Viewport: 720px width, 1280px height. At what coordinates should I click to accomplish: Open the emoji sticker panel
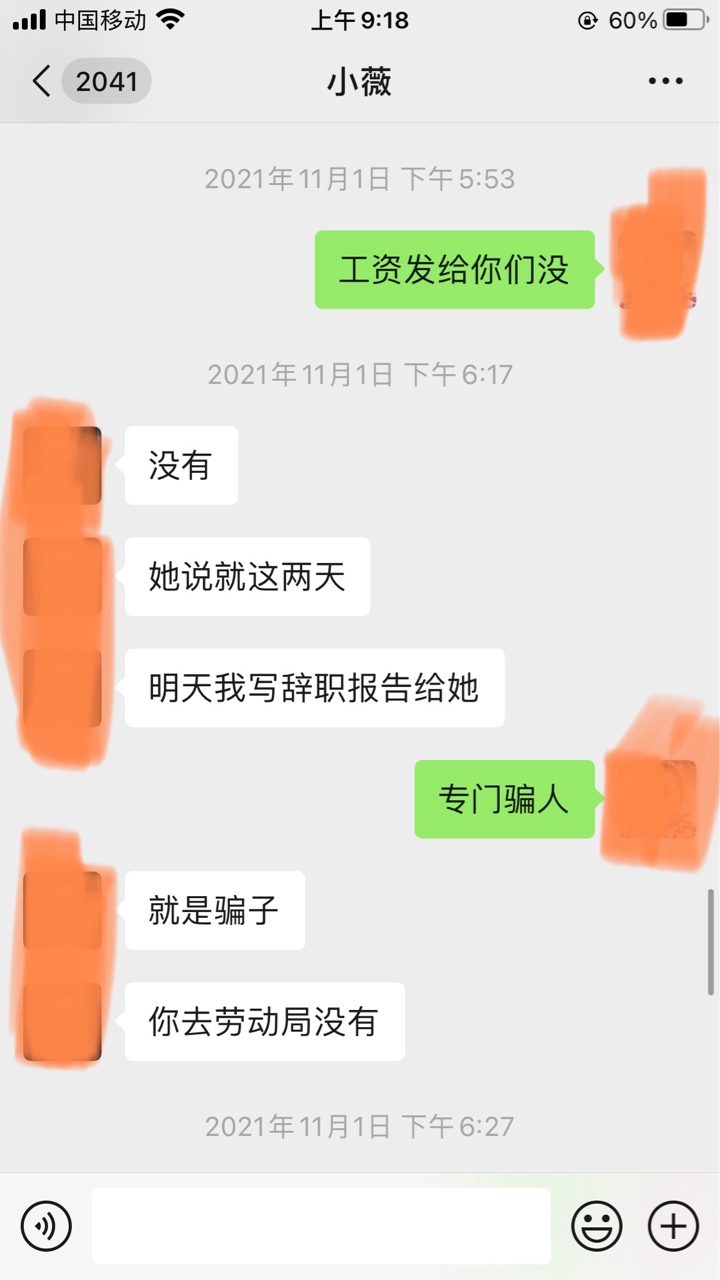coord(597,1225)
